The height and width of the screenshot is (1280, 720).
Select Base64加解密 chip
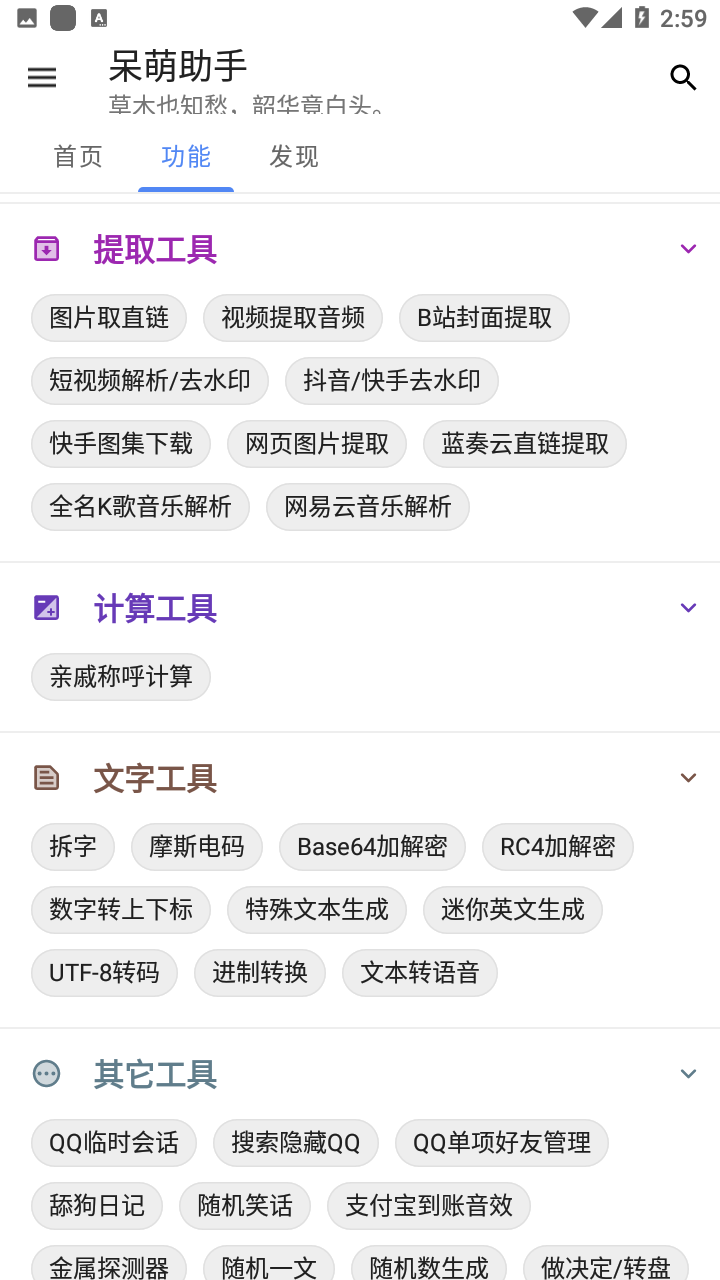point(372,847)
